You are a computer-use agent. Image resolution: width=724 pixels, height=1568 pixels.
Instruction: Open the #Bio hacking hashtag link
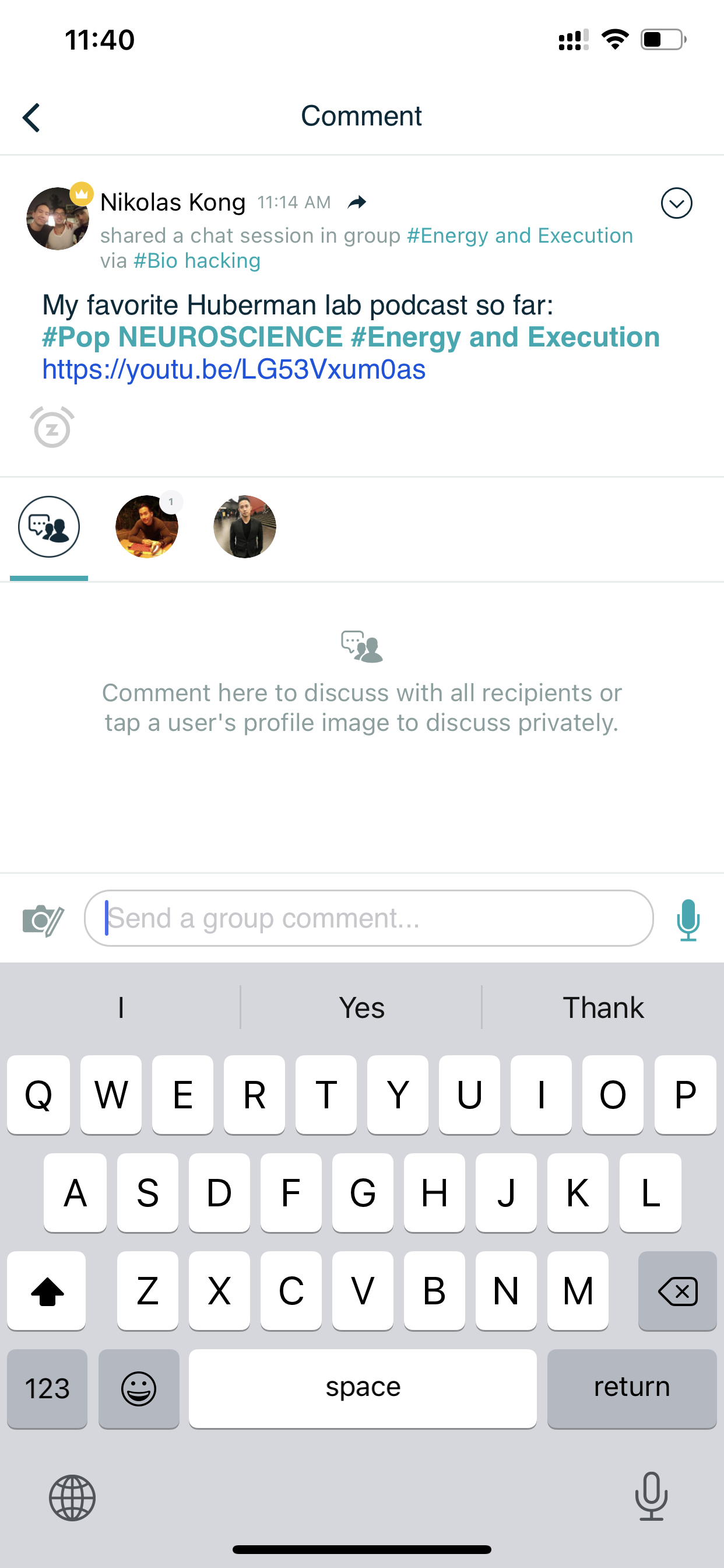tap(196, 261)
